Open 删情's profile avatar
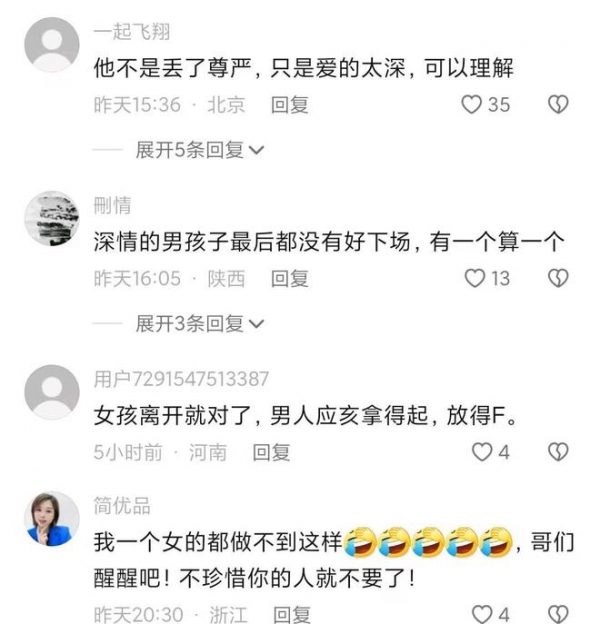 50,219
